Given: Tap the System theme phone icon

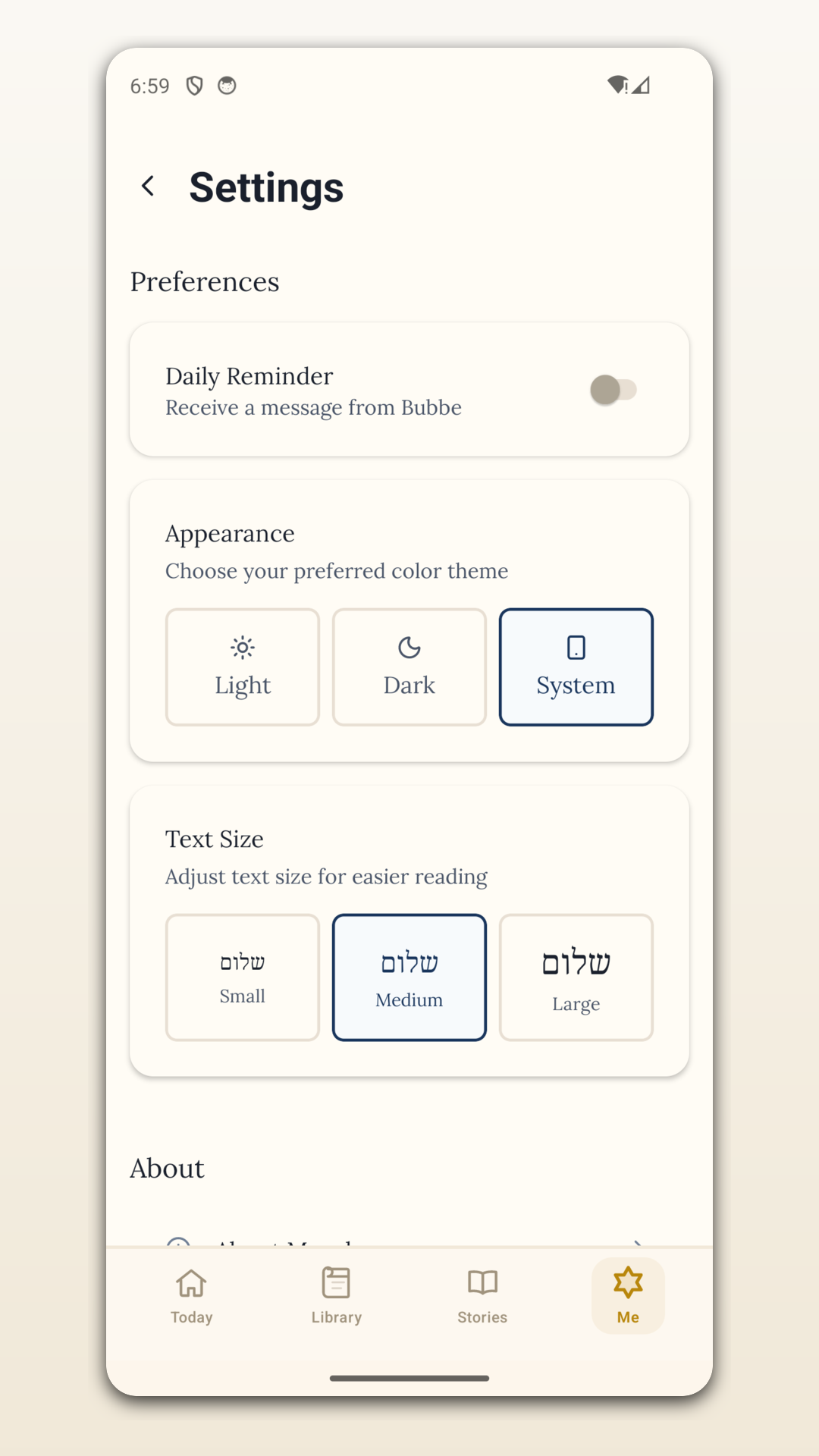Looking at the screenshot, I should [x=576, y=647].
